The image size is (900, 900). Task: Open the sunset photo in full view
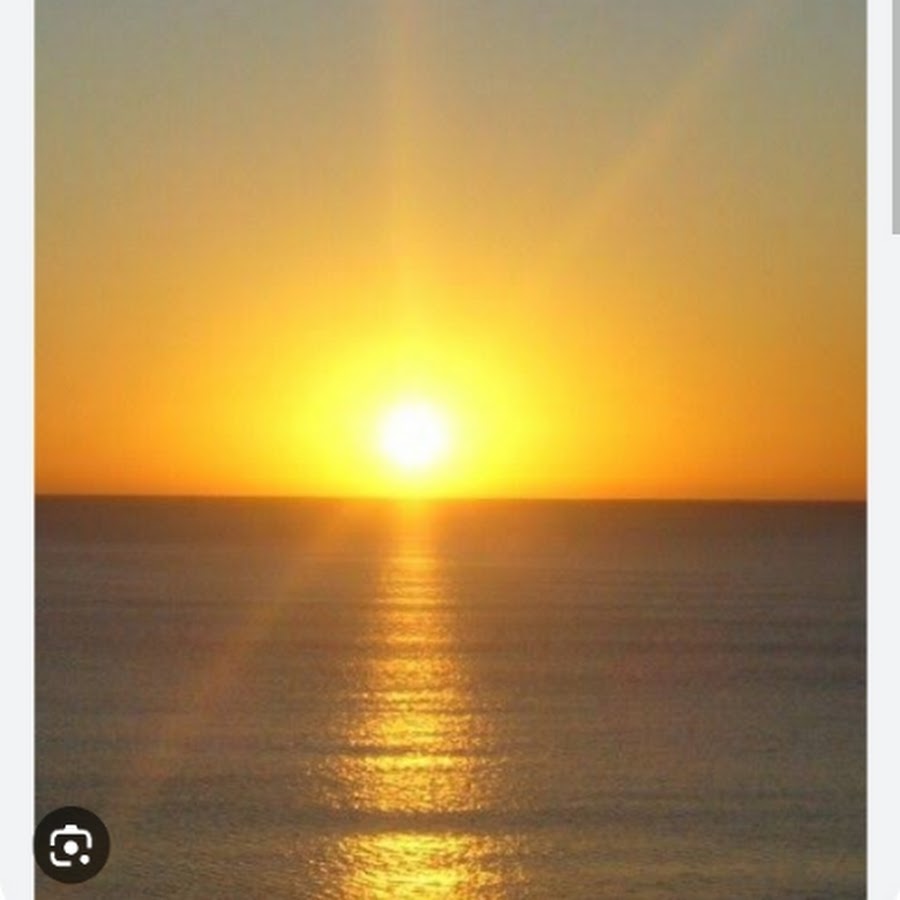click(450, 400)
